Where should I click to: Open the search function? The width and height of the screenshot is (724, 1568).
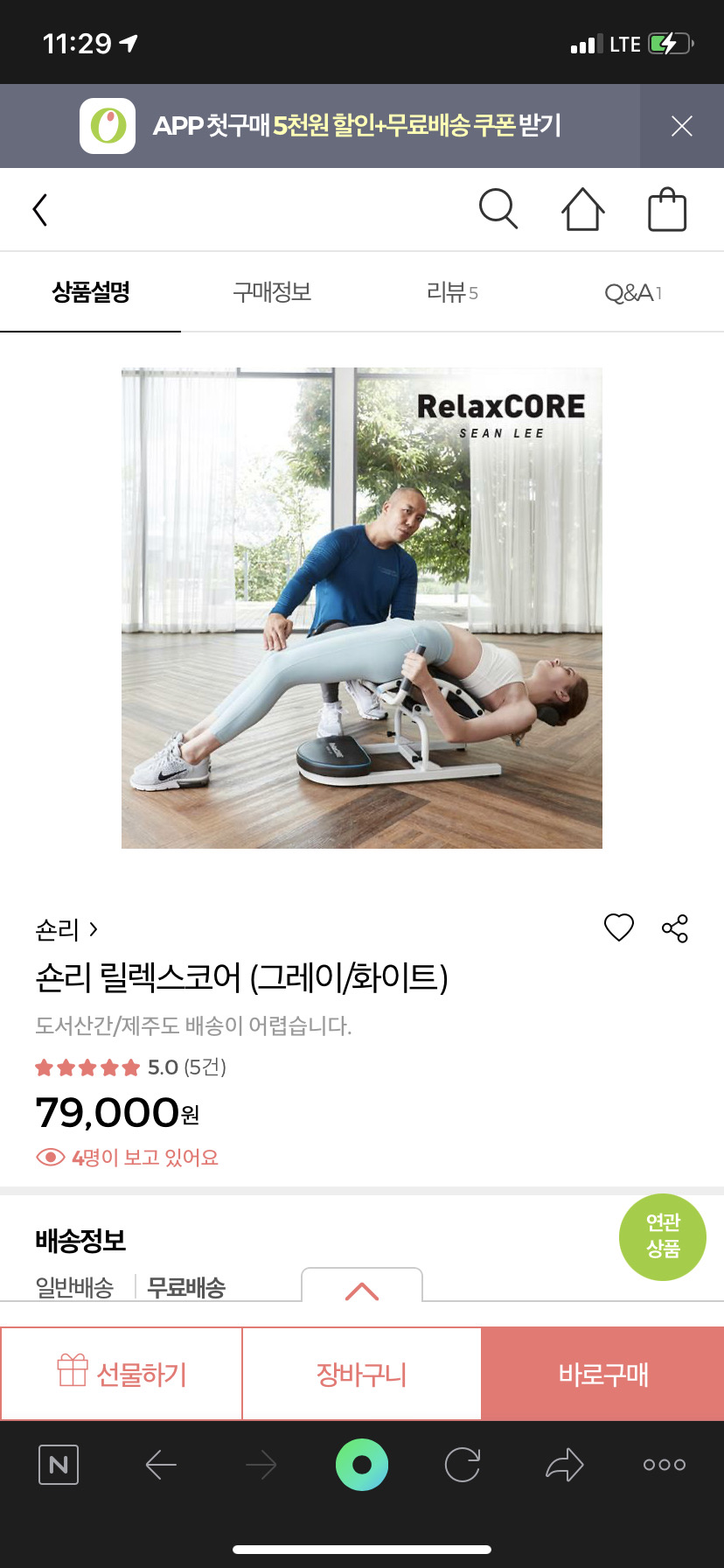tap(498, 209)
